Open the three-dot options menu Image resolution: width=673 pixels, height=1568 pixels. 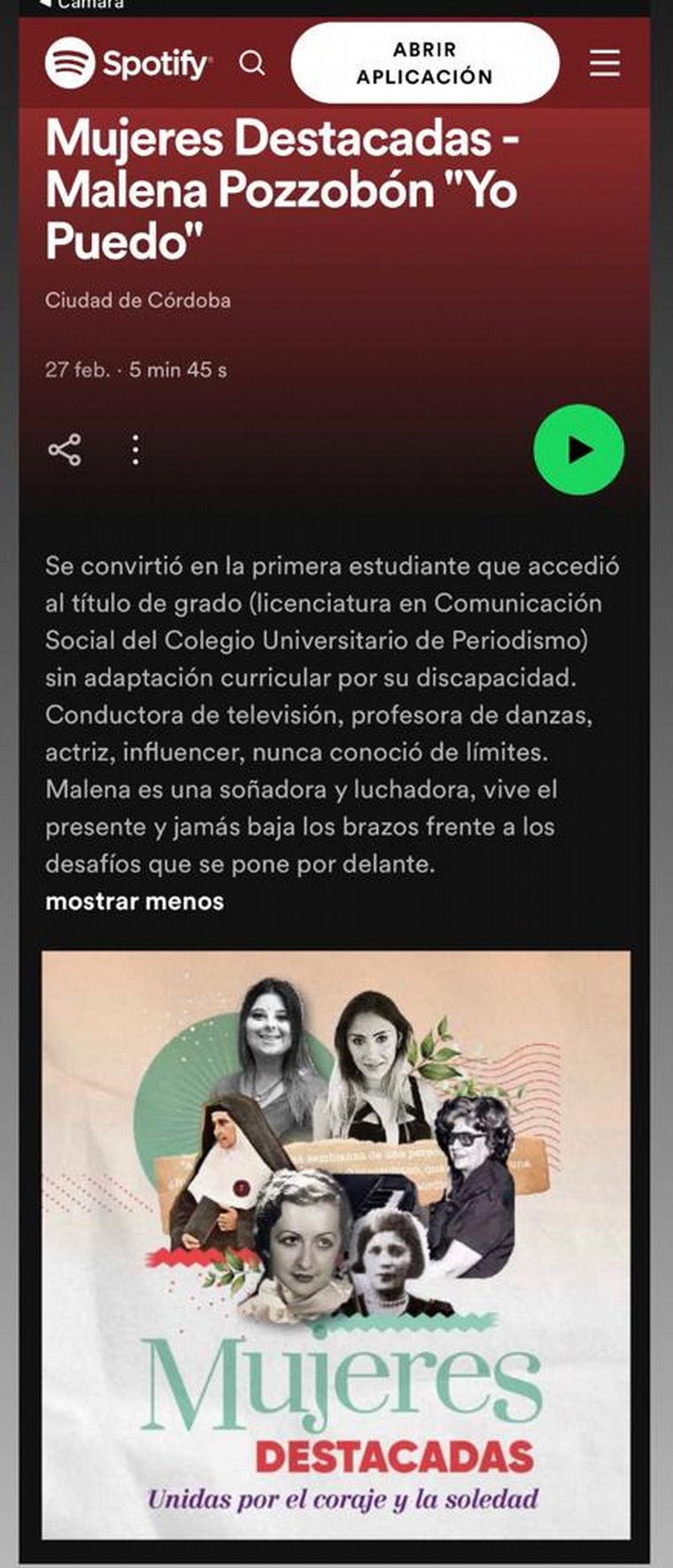(x=135, y=450)
